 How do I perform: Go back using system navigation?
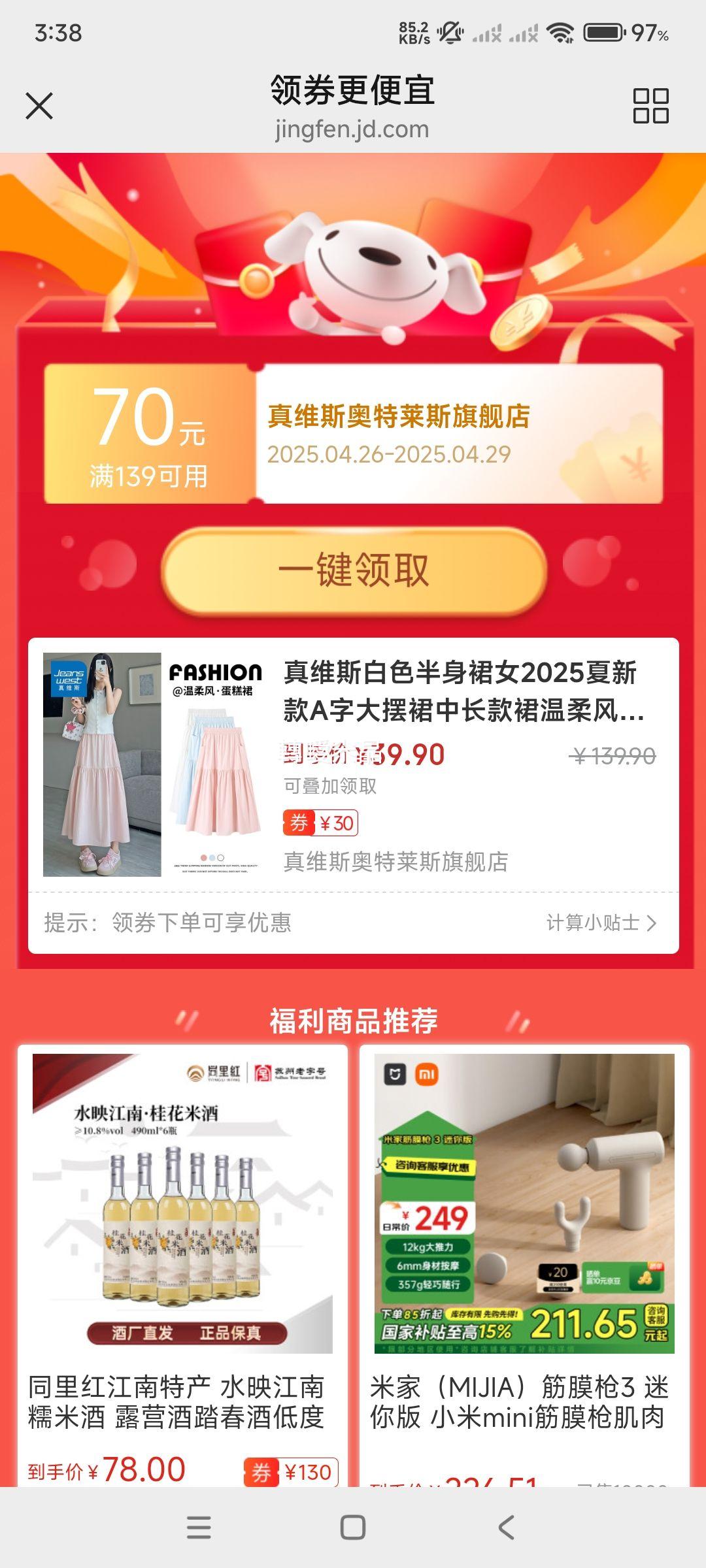(507, 1527)
